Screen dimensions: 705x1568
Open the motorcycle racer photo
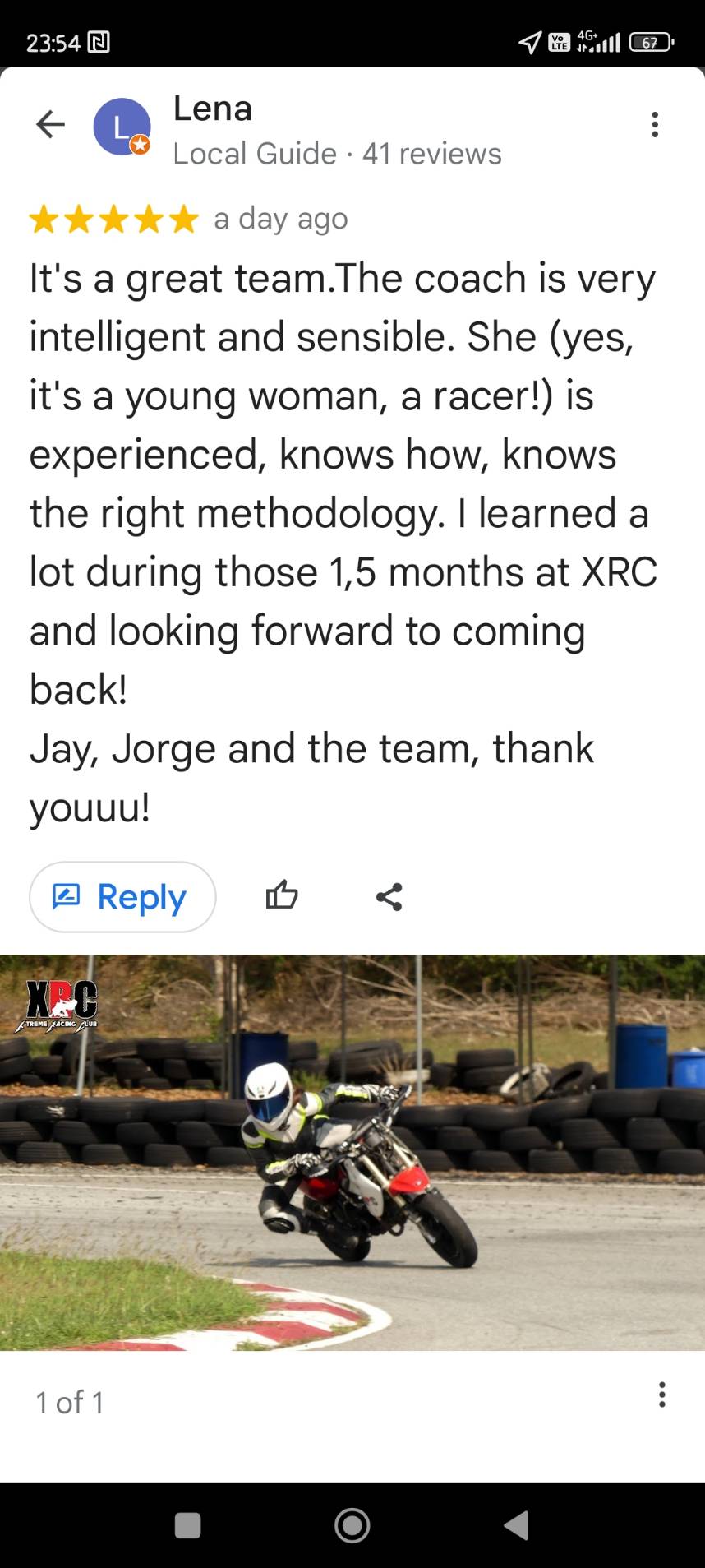coord(352,1152)
